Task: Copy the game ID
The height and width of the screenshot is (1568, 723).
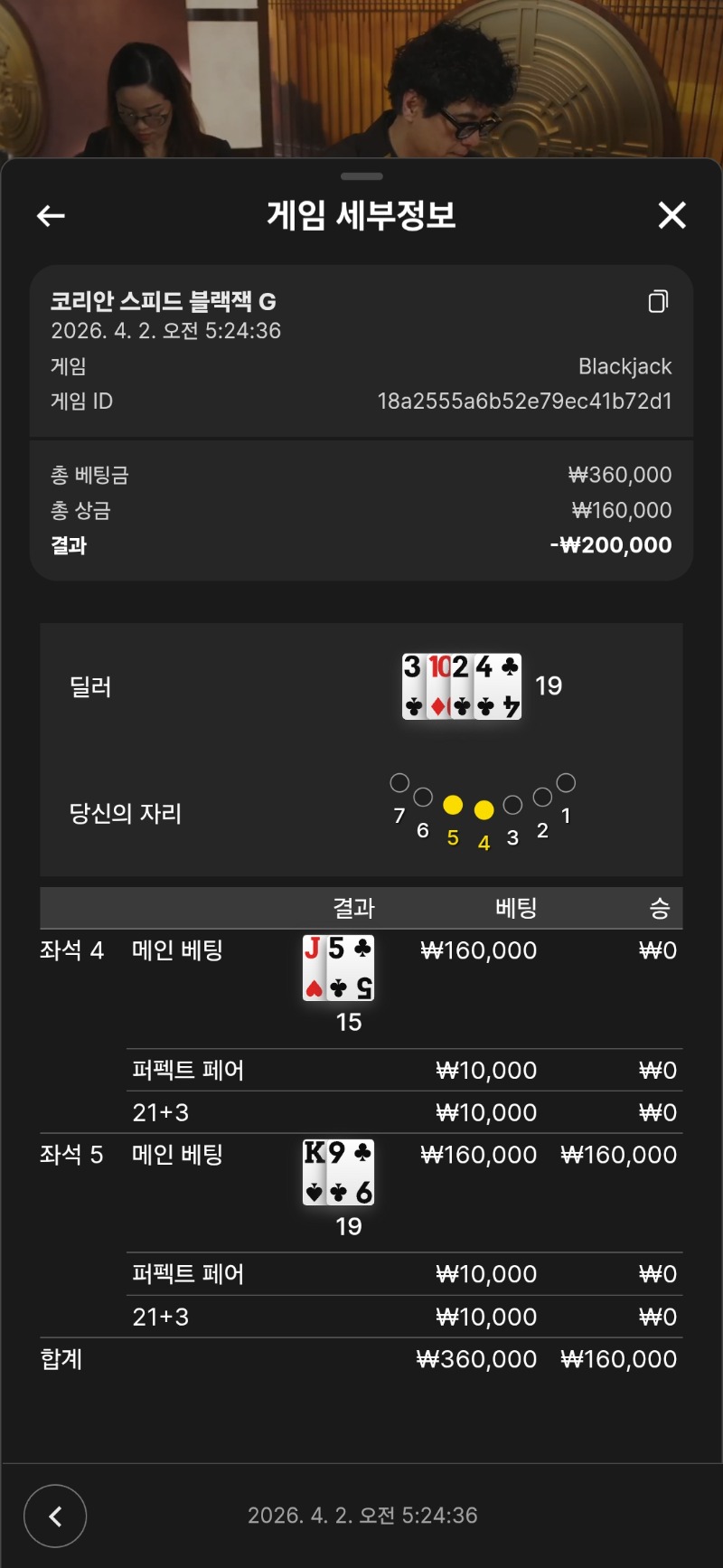Action: pyautogui.click(x=659, y=301)
